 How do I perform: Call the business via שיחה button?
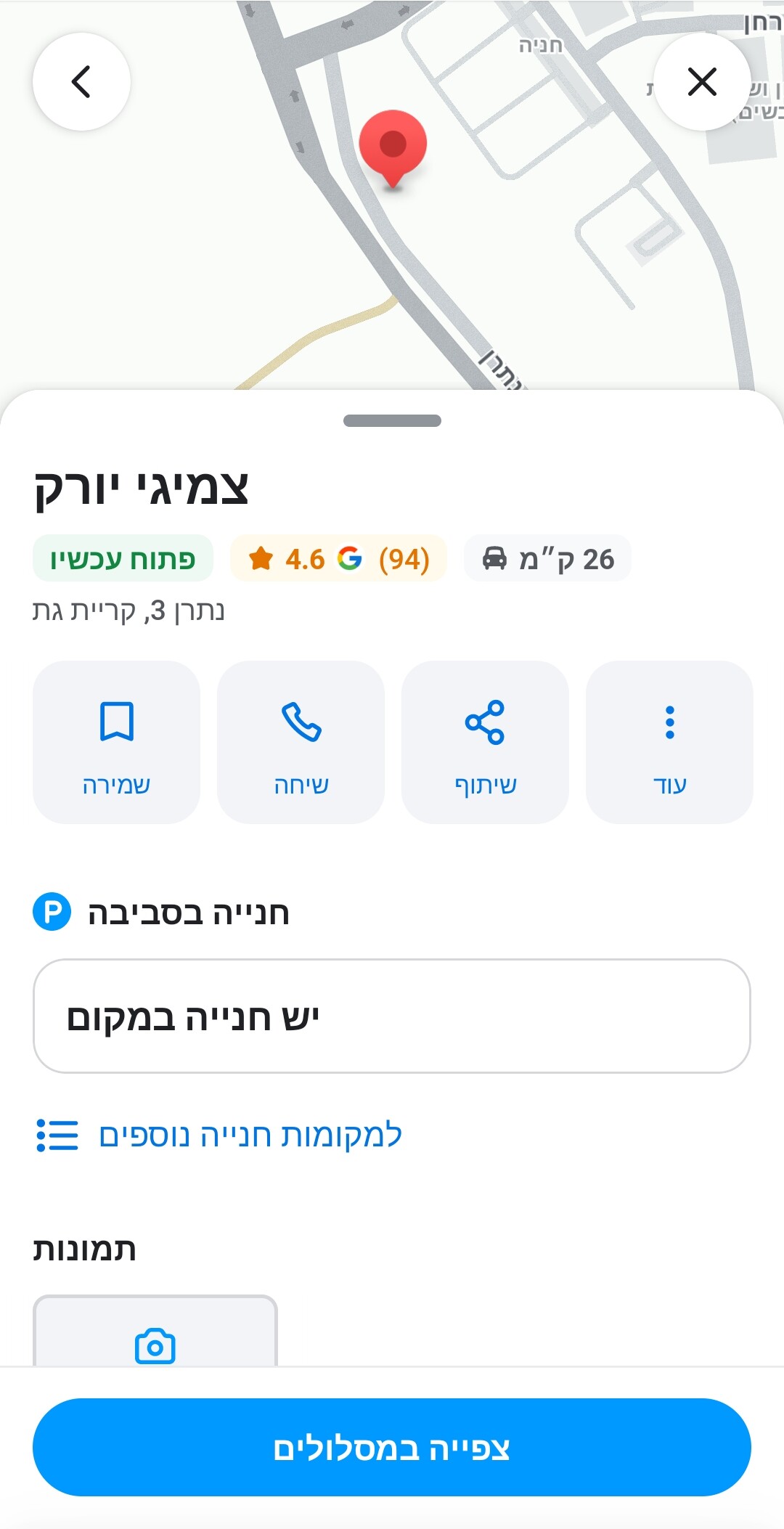click(x=301, y=741)
